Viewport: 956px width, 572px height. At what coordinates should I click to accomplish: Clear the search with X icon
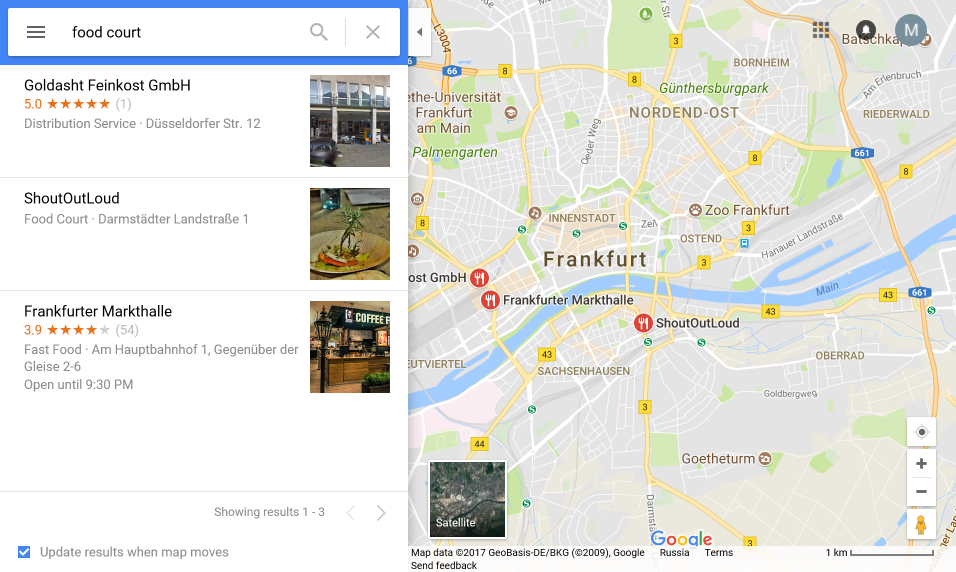[x=373, y=32]
